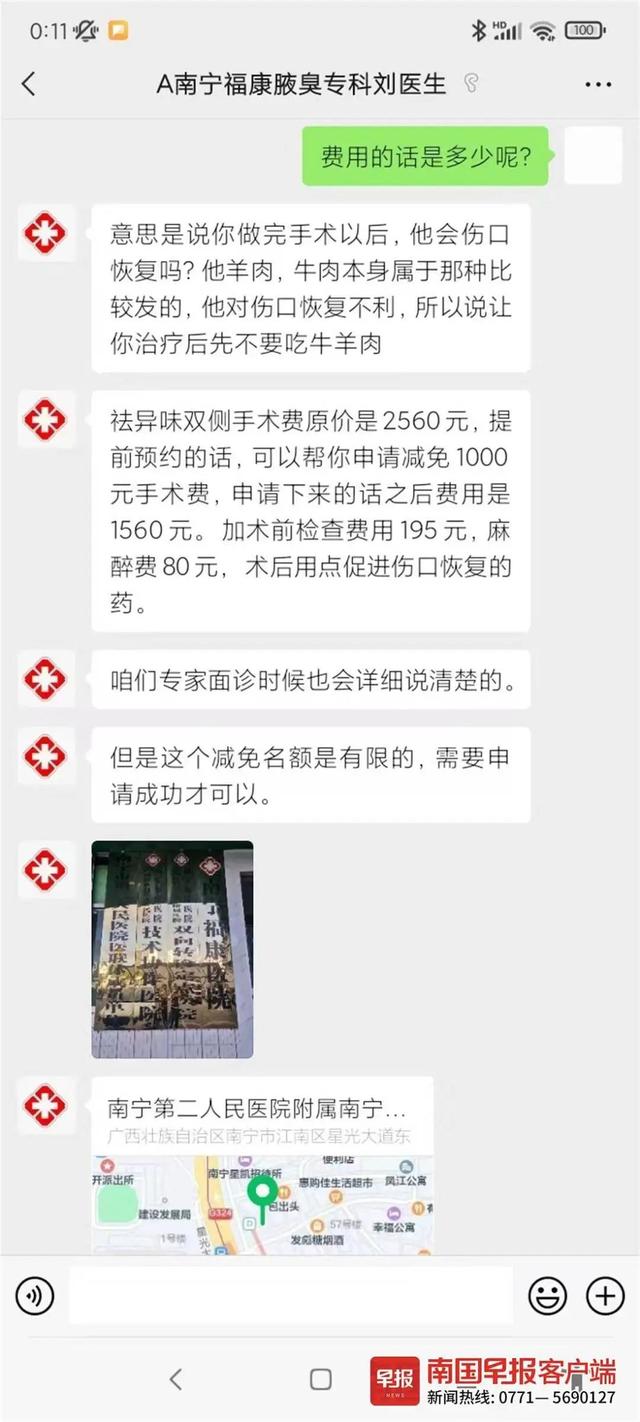Tap the system back button

175,1379
